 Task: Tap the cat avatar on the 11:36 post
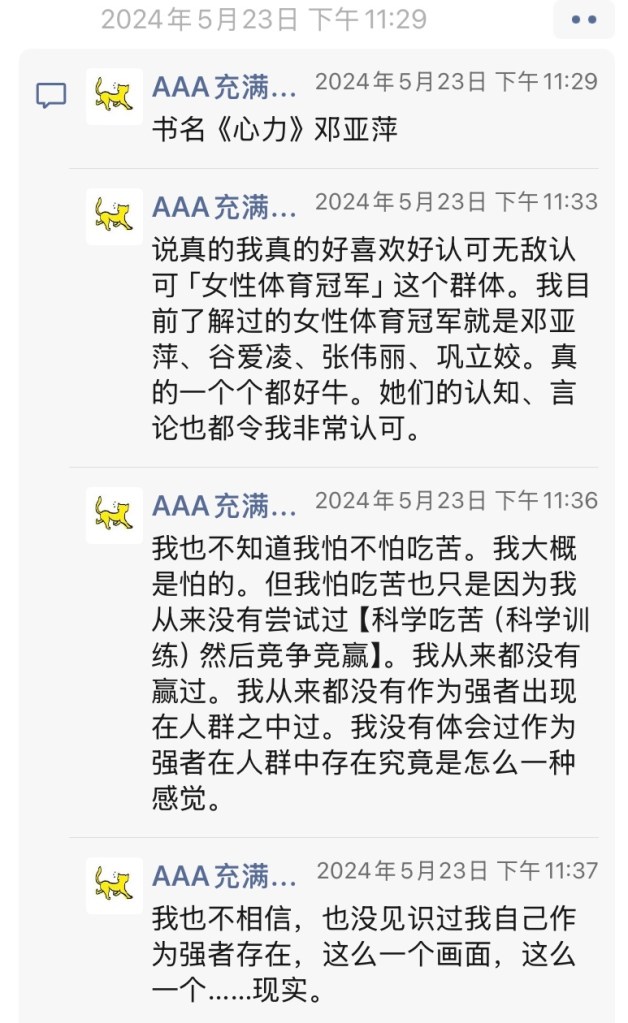(114, 514)
